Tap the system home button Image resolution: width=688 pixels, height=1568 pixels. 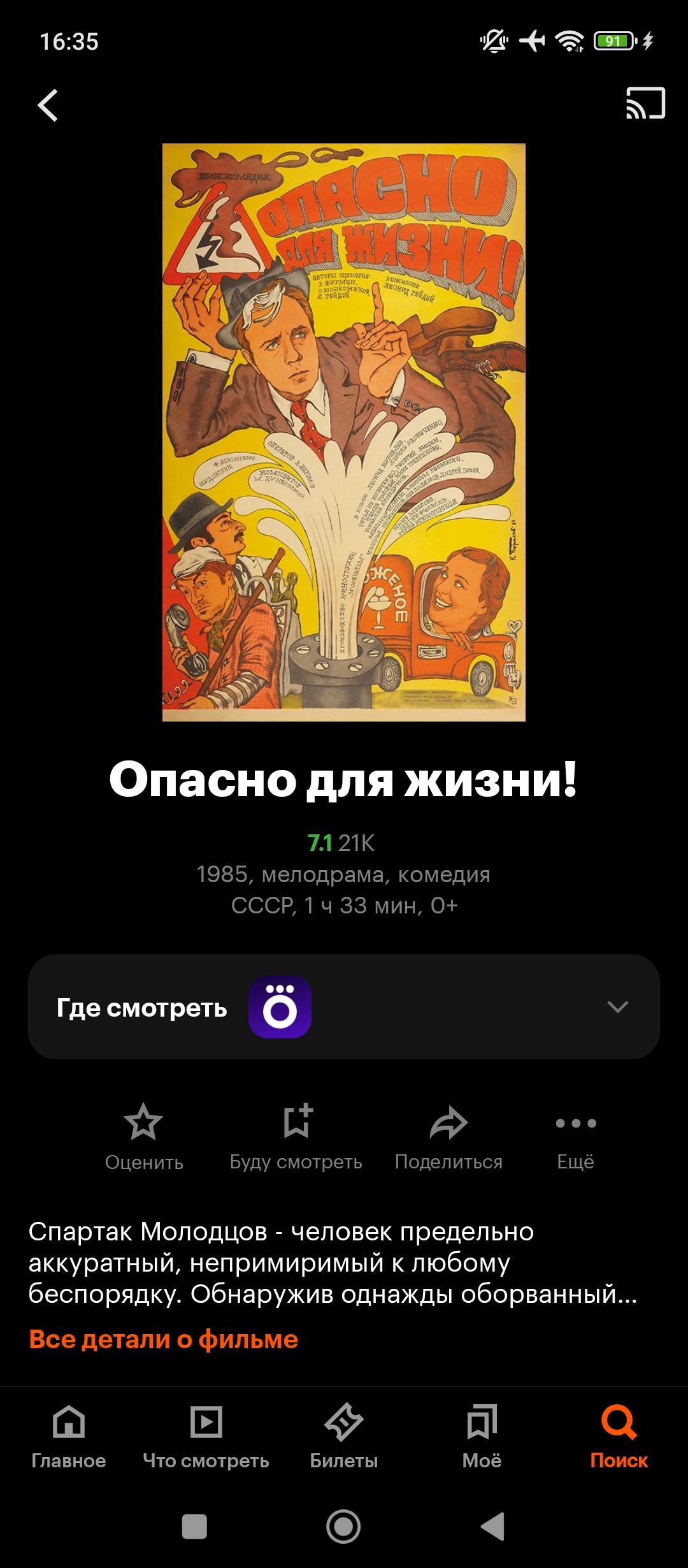coord(343,1527)
